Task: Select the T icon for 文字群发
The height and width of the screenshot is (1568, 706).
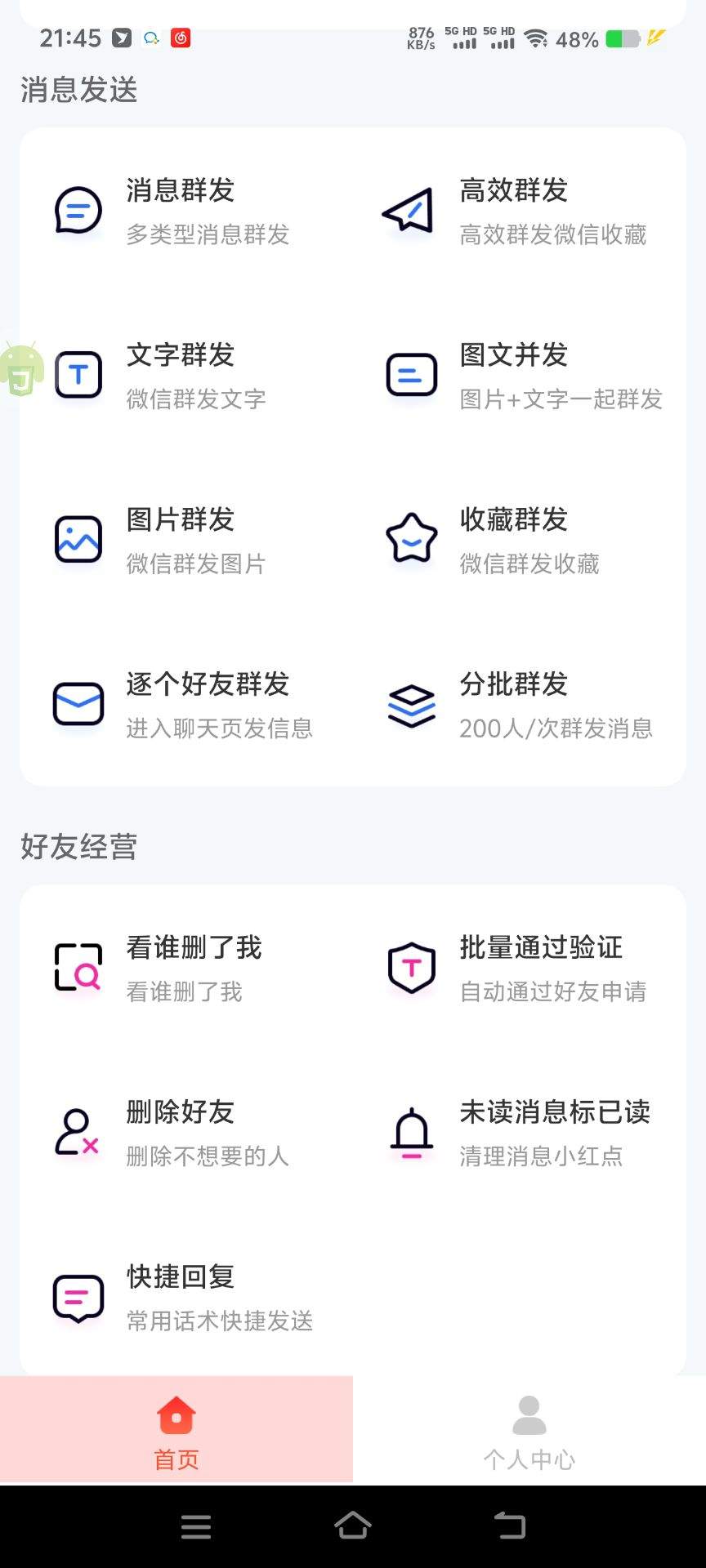Action: pyautogui.click(x=78, y=375)
